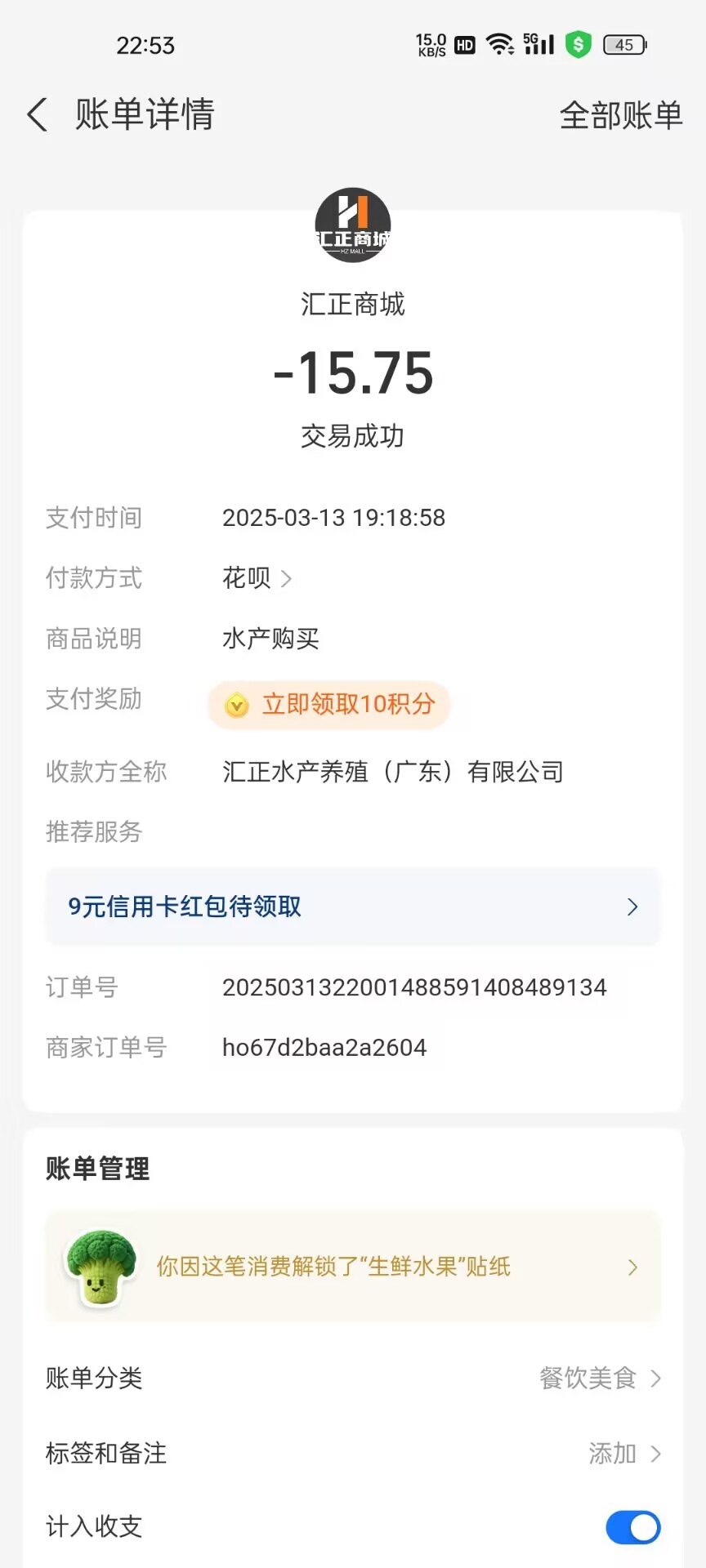
Task: View the unlocked 生鲜水果 sticker
Action: [353, 1267]
